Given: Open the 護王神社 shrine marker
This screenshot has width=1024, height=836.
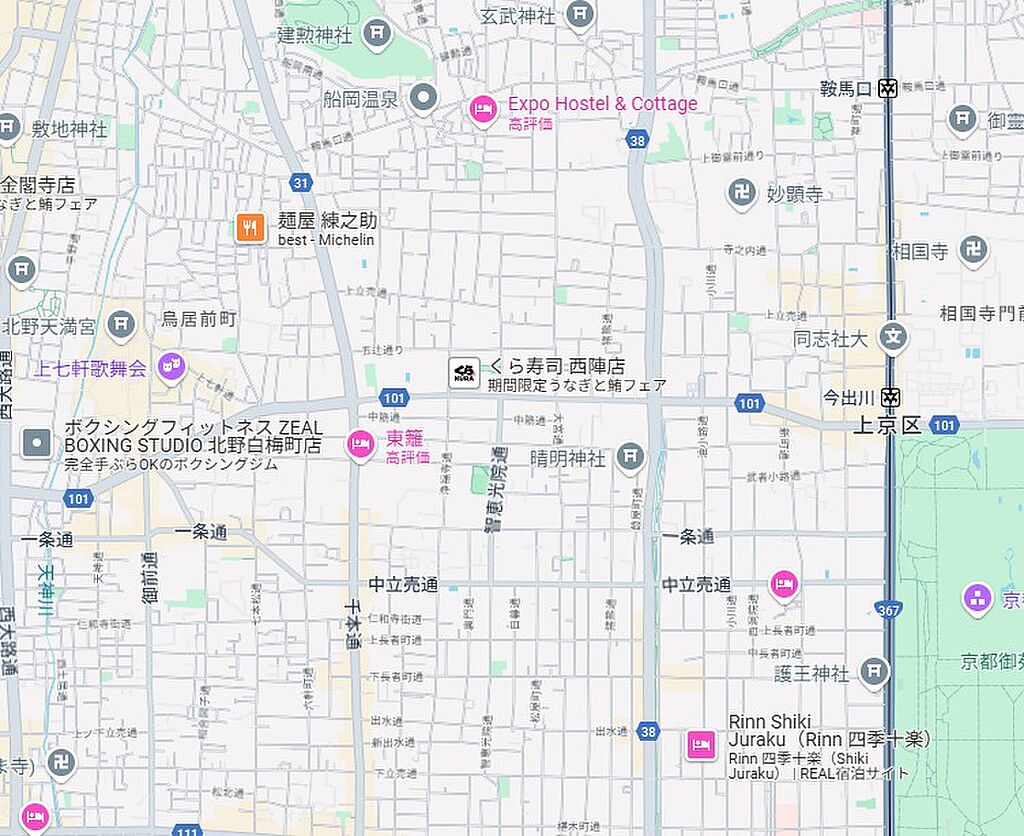Looking at the screenshot, I should [x=874, y=673].
